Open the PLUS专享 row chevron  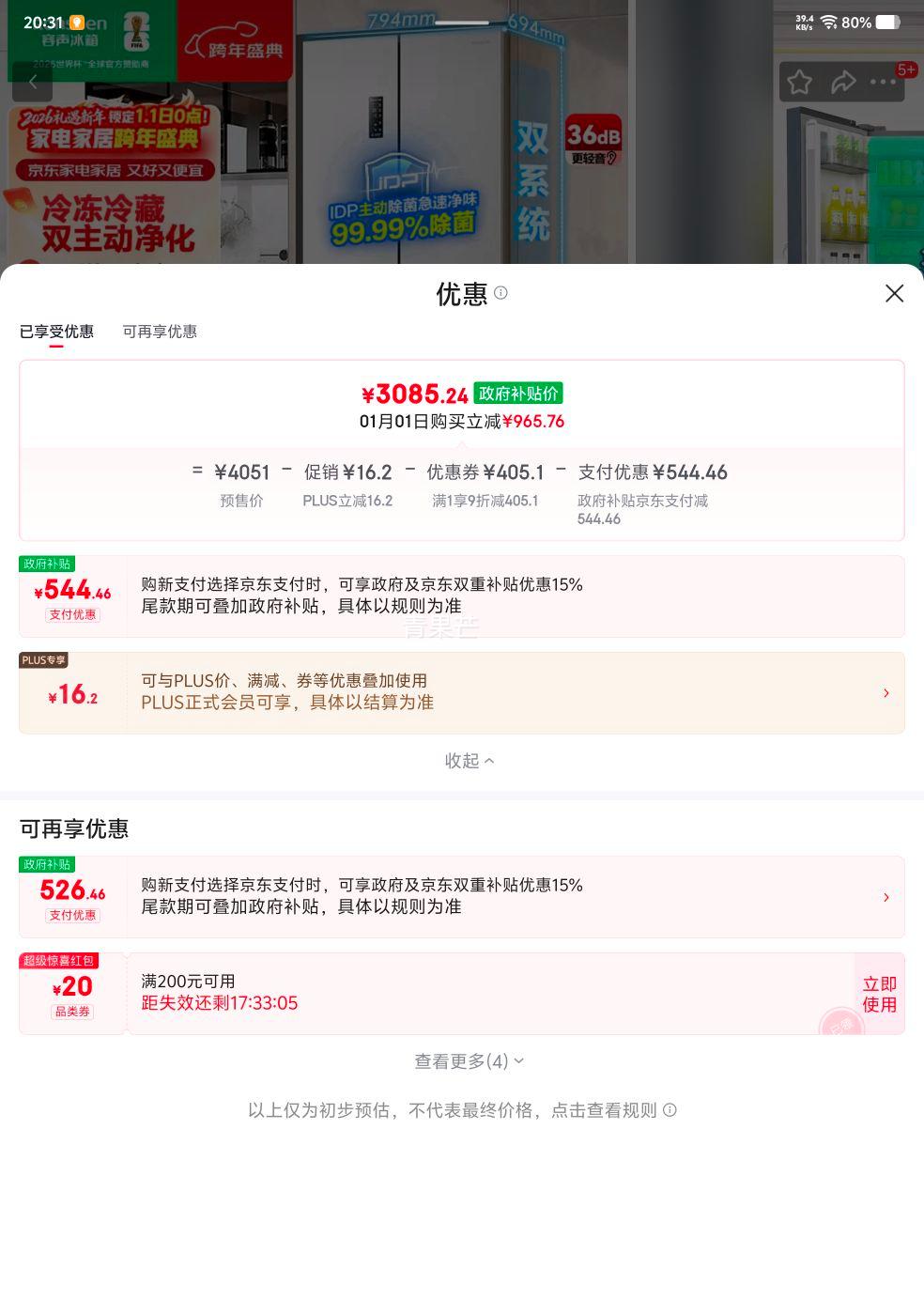coord(885,692)
